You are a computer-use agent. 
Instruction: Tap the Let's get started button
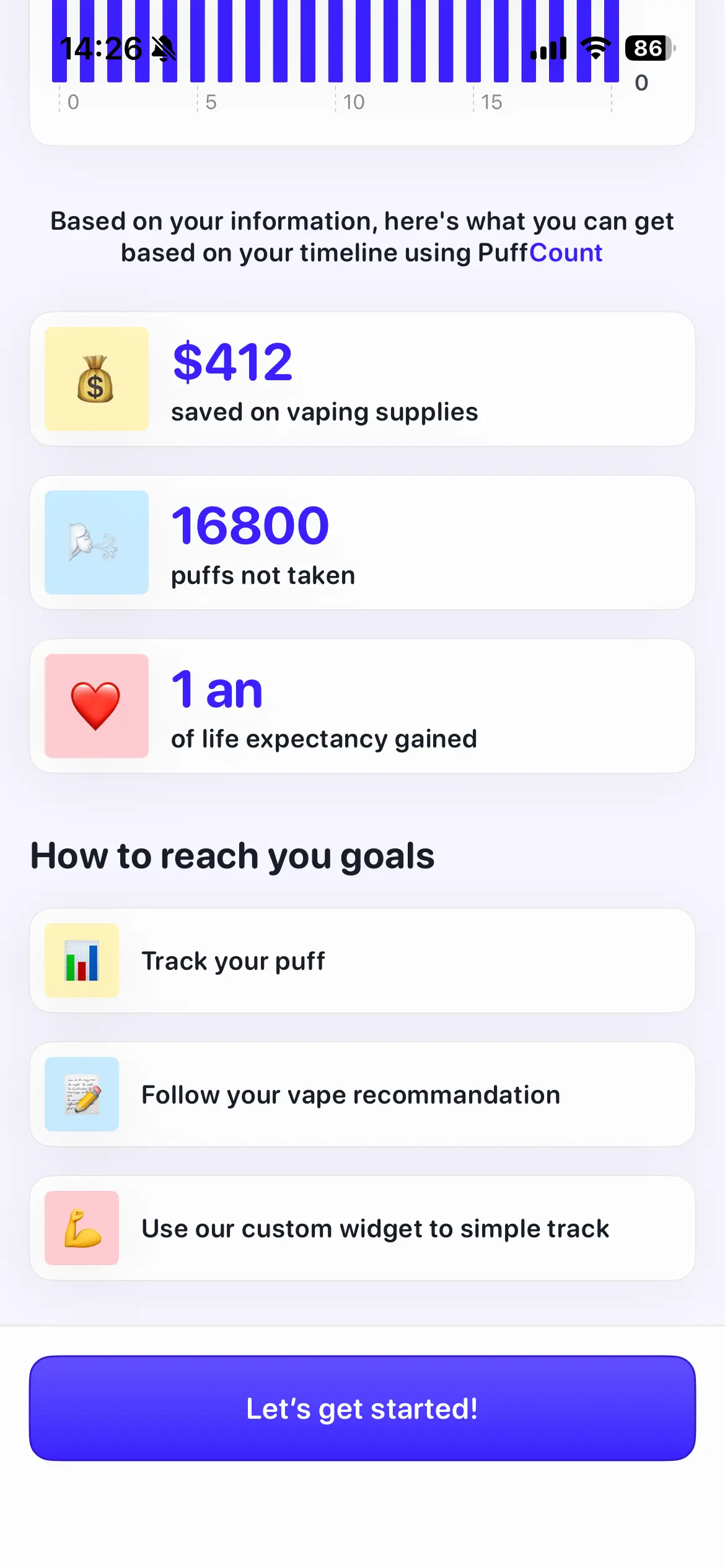362,1408
